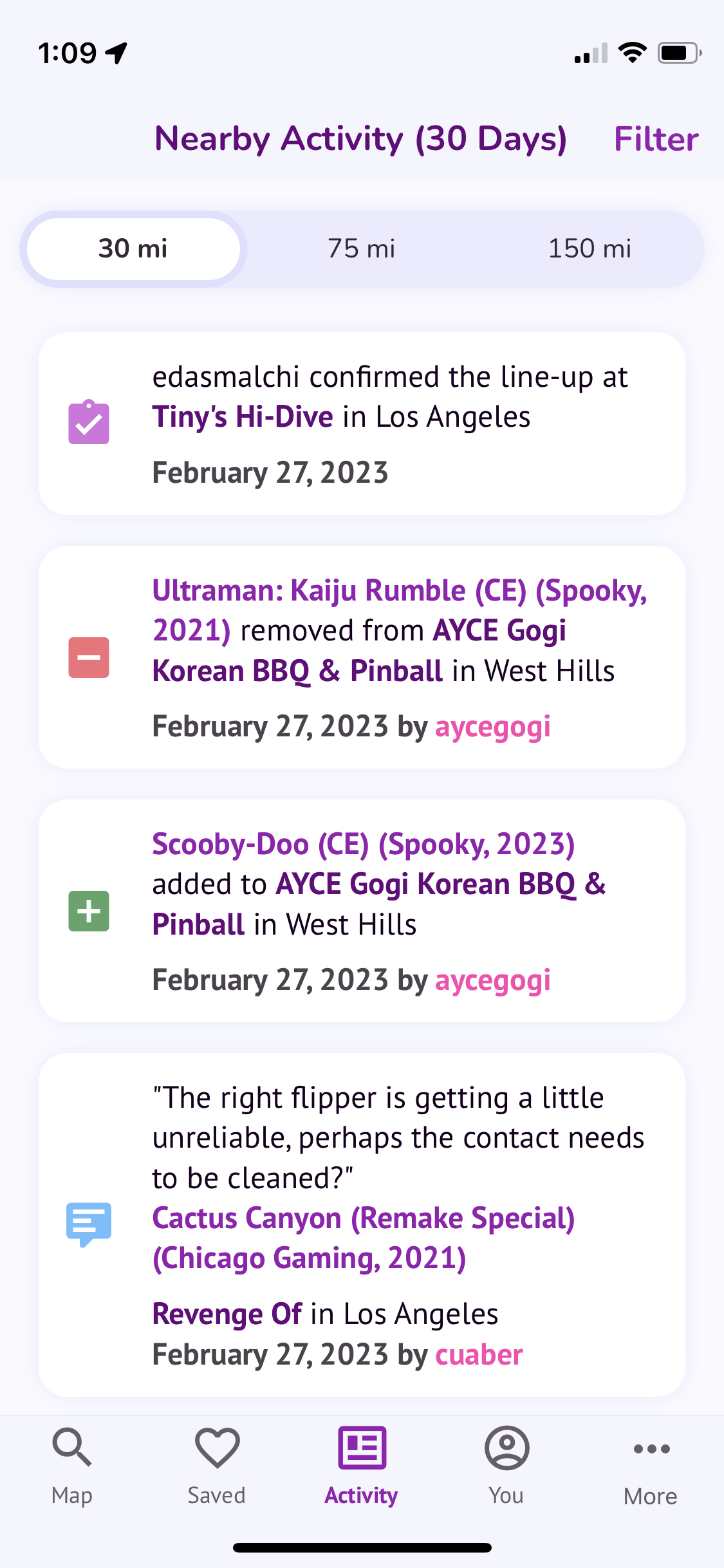Switch to the 75 mi radius
Screen dimensions: 724x1568
(x=361, y=248)
